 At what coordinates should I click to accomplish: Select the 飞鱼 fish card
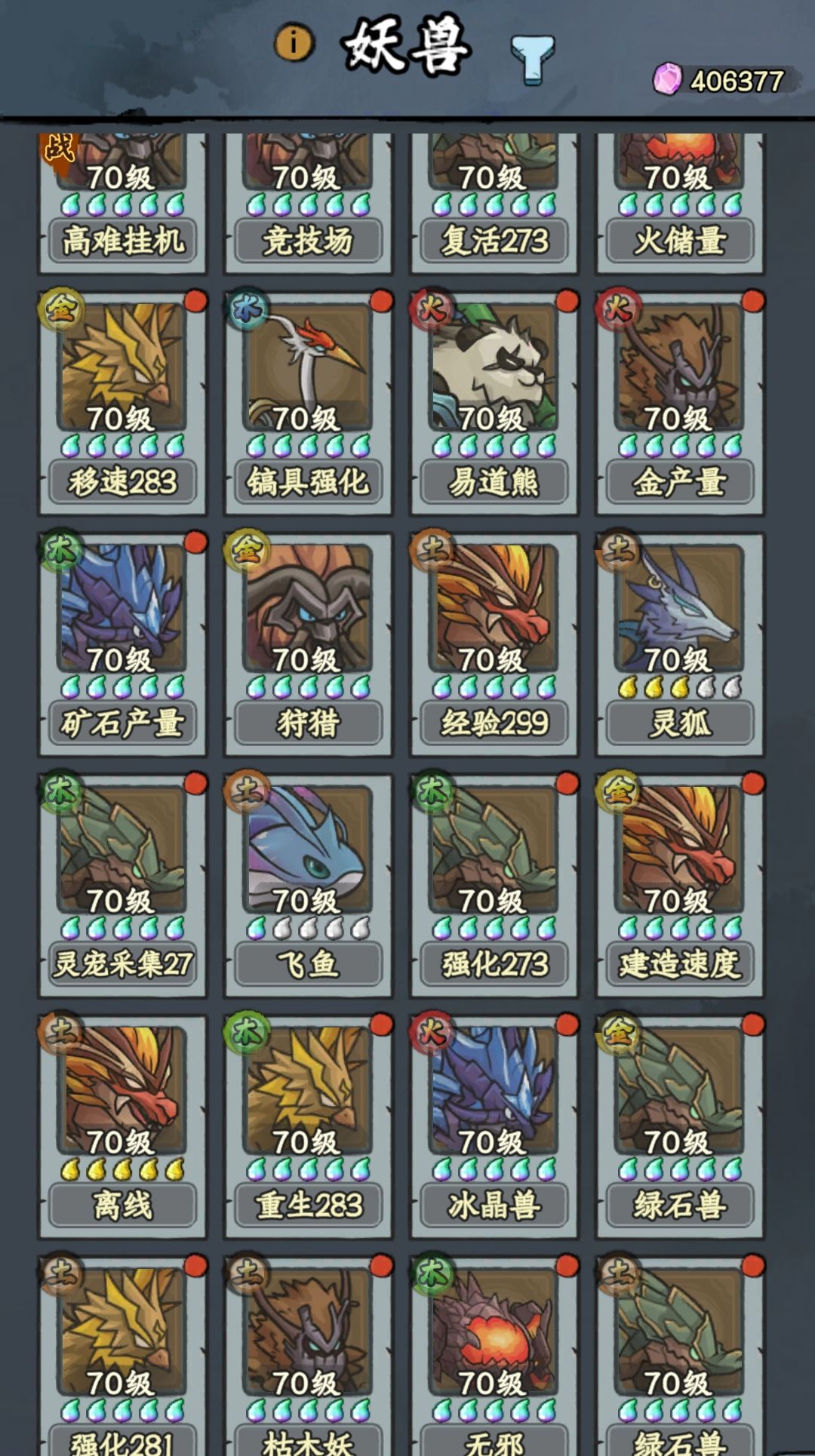[x=308, y=886]
